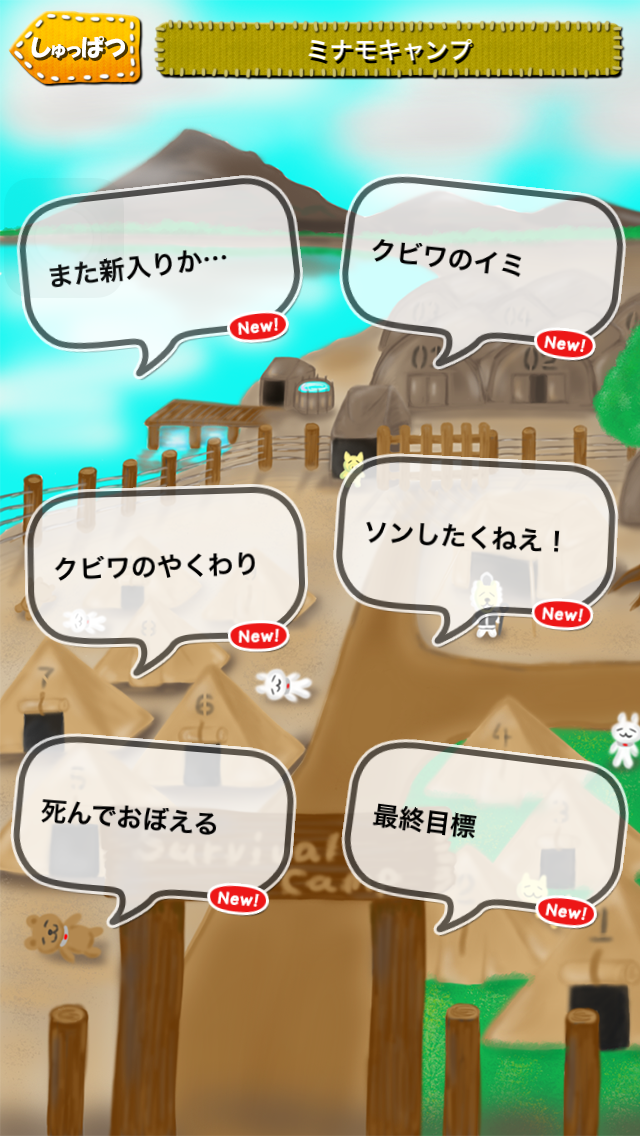Open the 死んでおぼえる speech bubble

pos(150,820)
